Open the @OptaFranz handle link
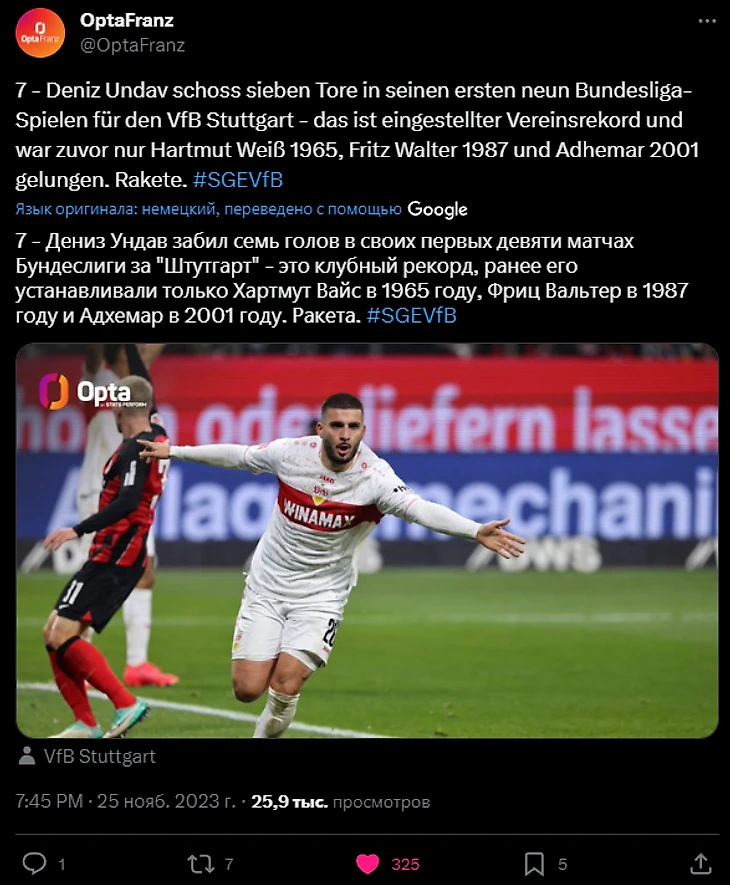This screenshot has height=885, width=730. tap(131, 45)
